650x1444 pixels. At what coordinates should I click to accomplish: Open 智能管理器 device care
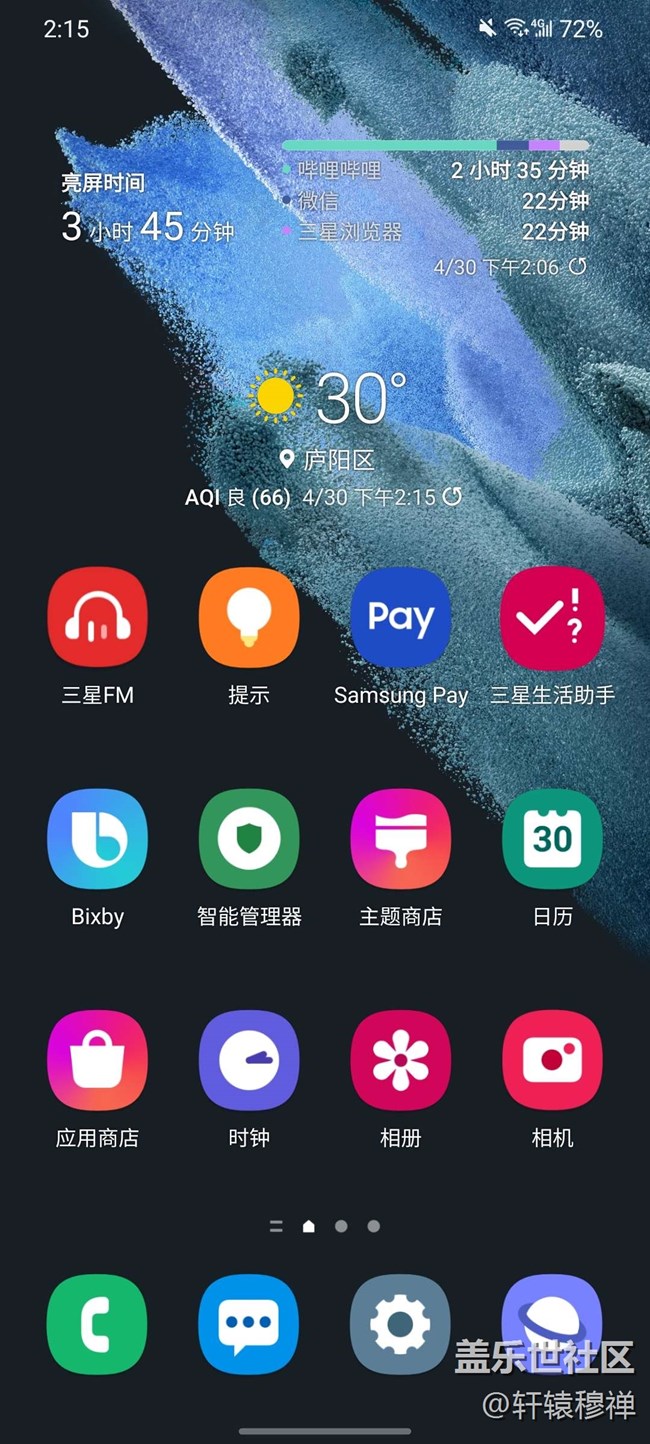tap(248, 838)
